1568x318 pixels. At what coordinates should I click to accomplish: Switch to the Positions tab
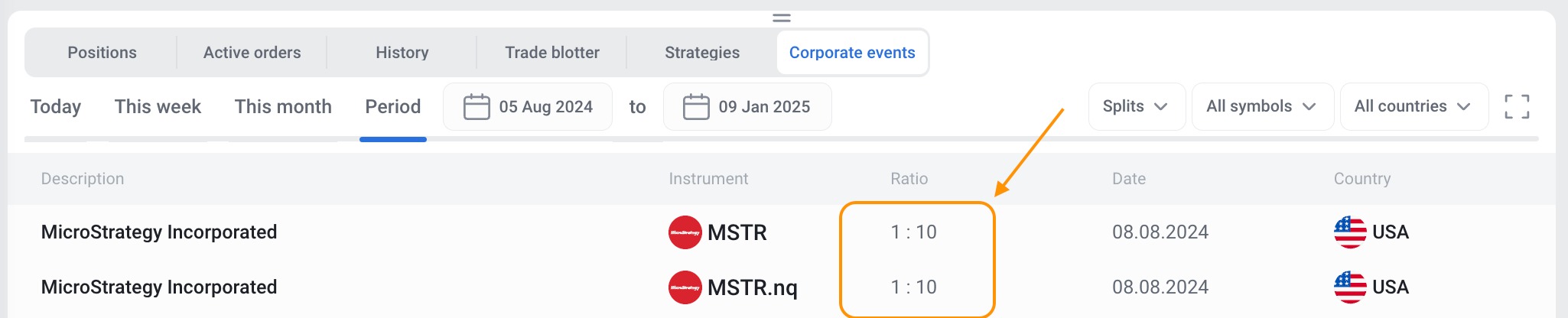click(102, 53)
